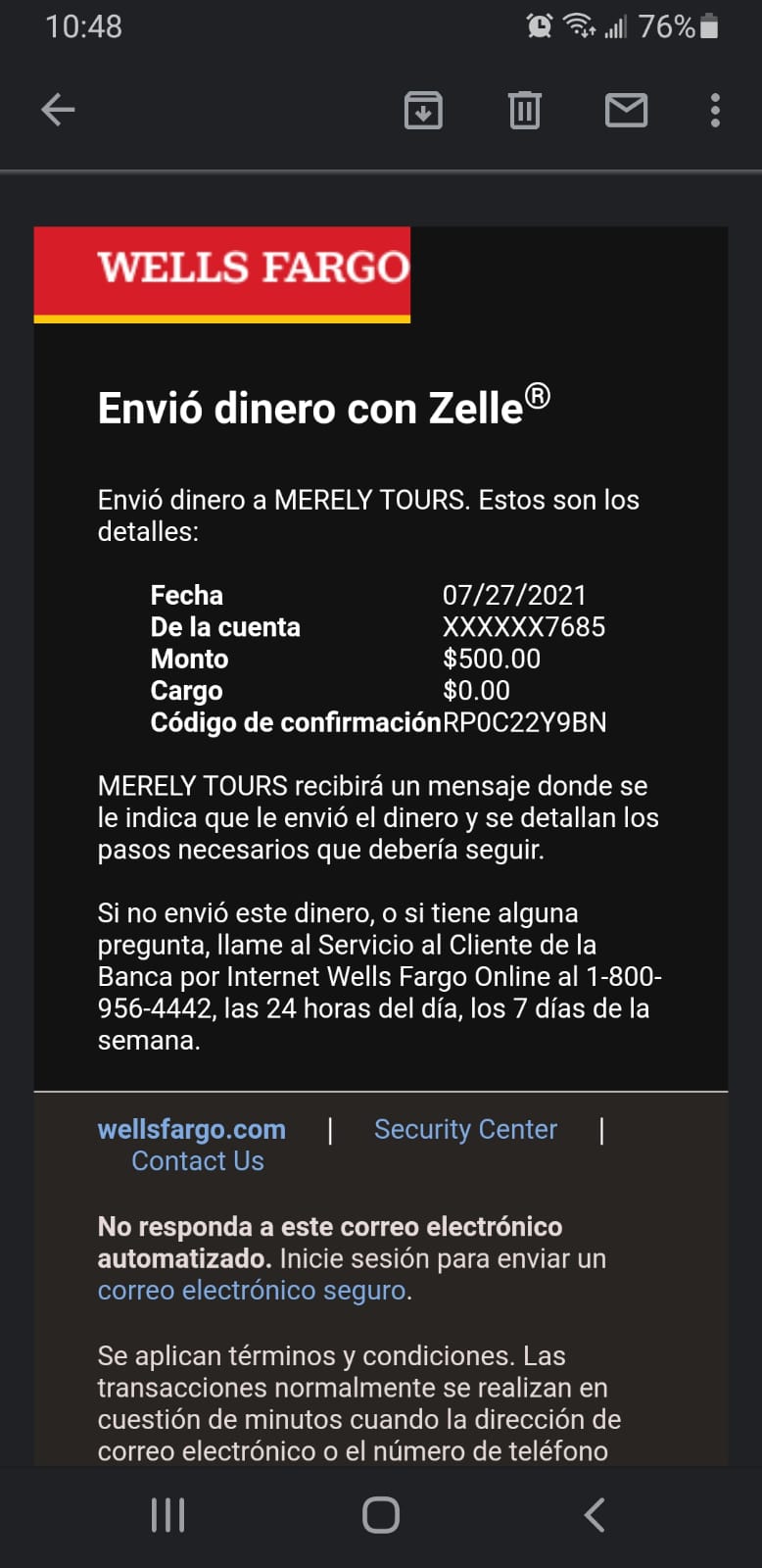
Task: Open the Contact Us link
Action: (198, 1161)
